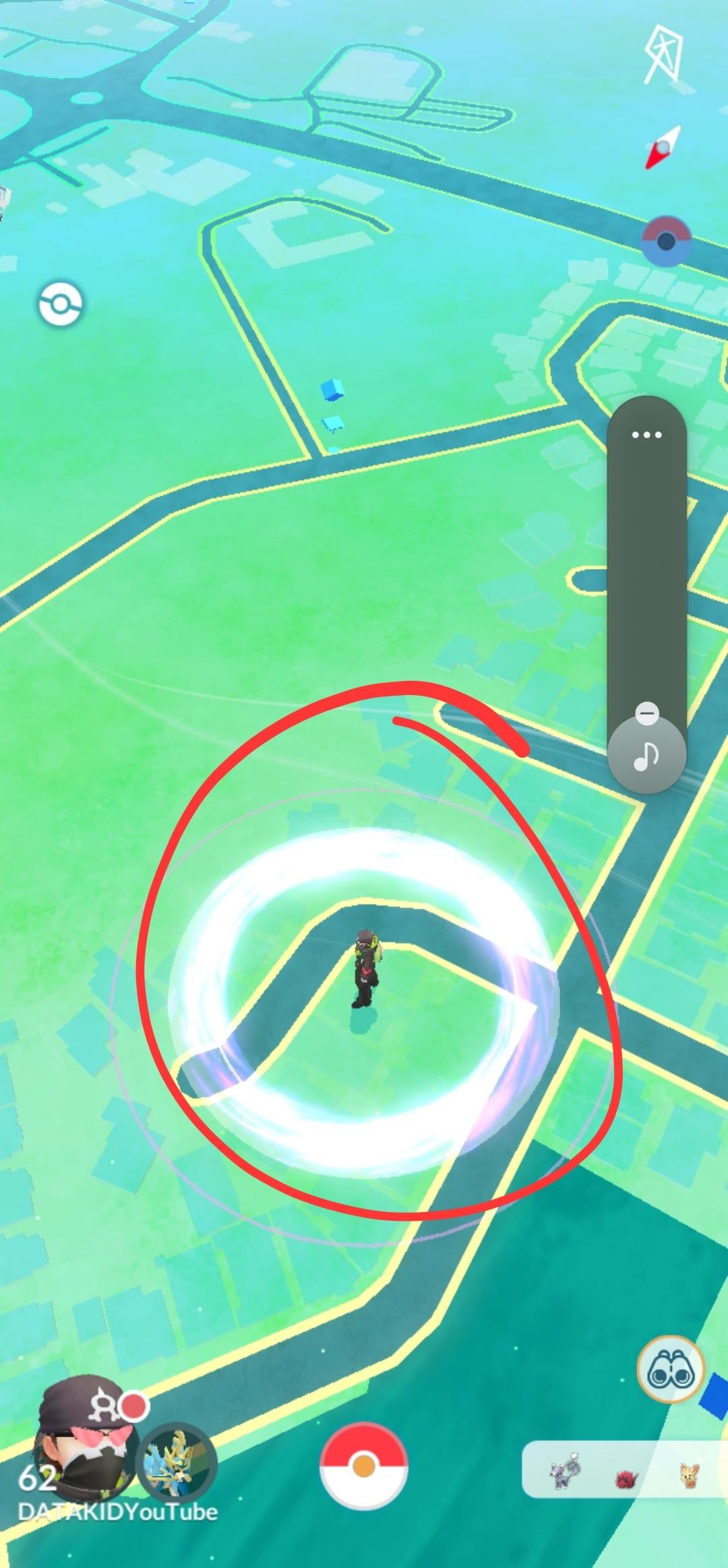
Task: Tap the white Poké Ball icon
Action: coord(60,305)
